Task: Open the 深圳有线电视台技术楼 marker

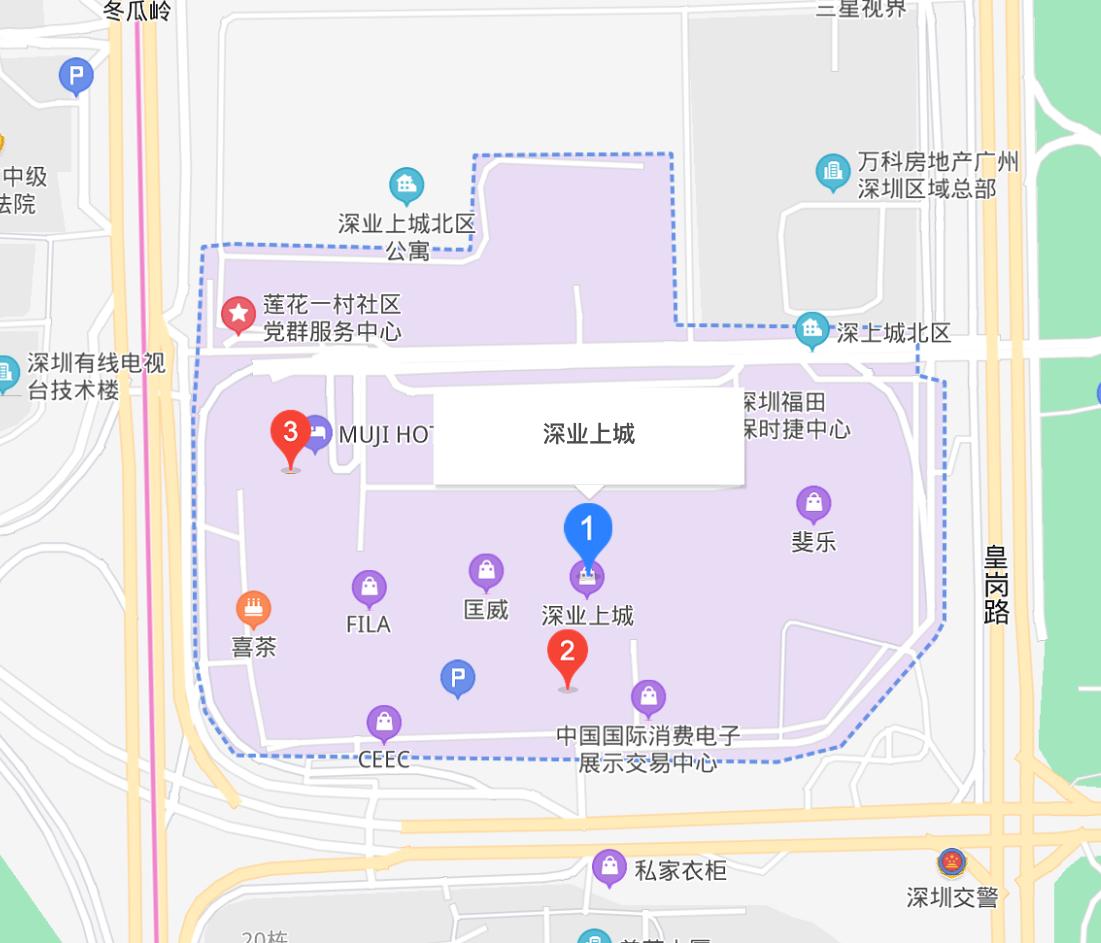Action: [x=6, y=373]
